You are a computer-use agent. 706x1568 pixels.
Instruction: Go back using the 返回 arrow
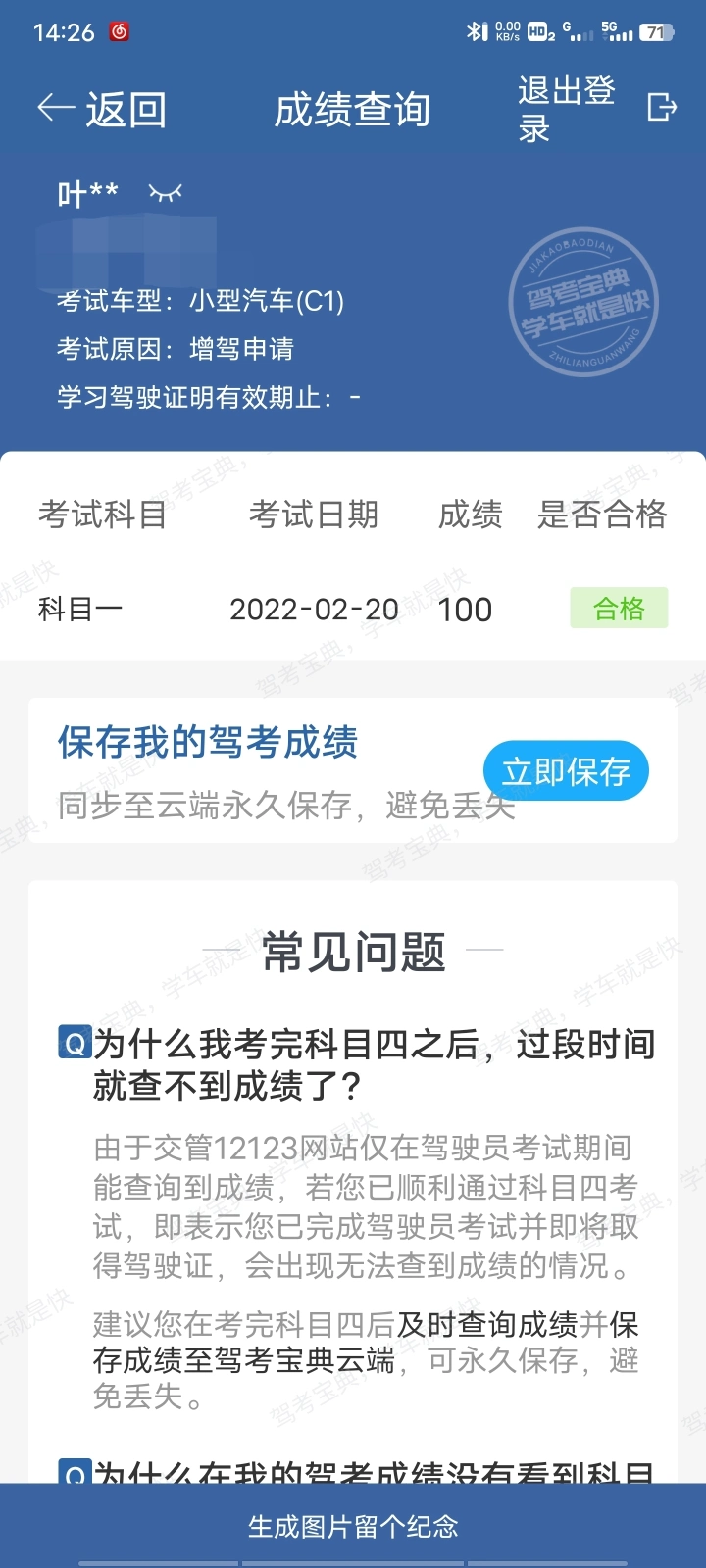pyautogui.click(x=101, y=109)
